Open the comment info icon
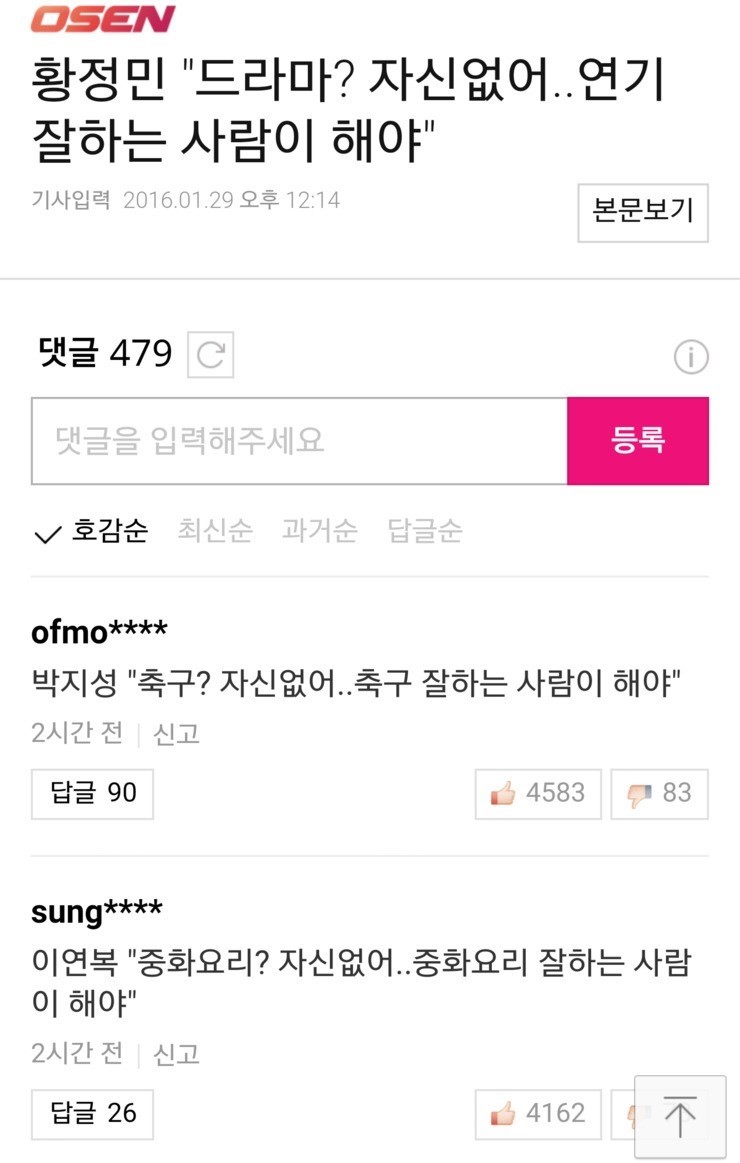 (x=690, y=357)
